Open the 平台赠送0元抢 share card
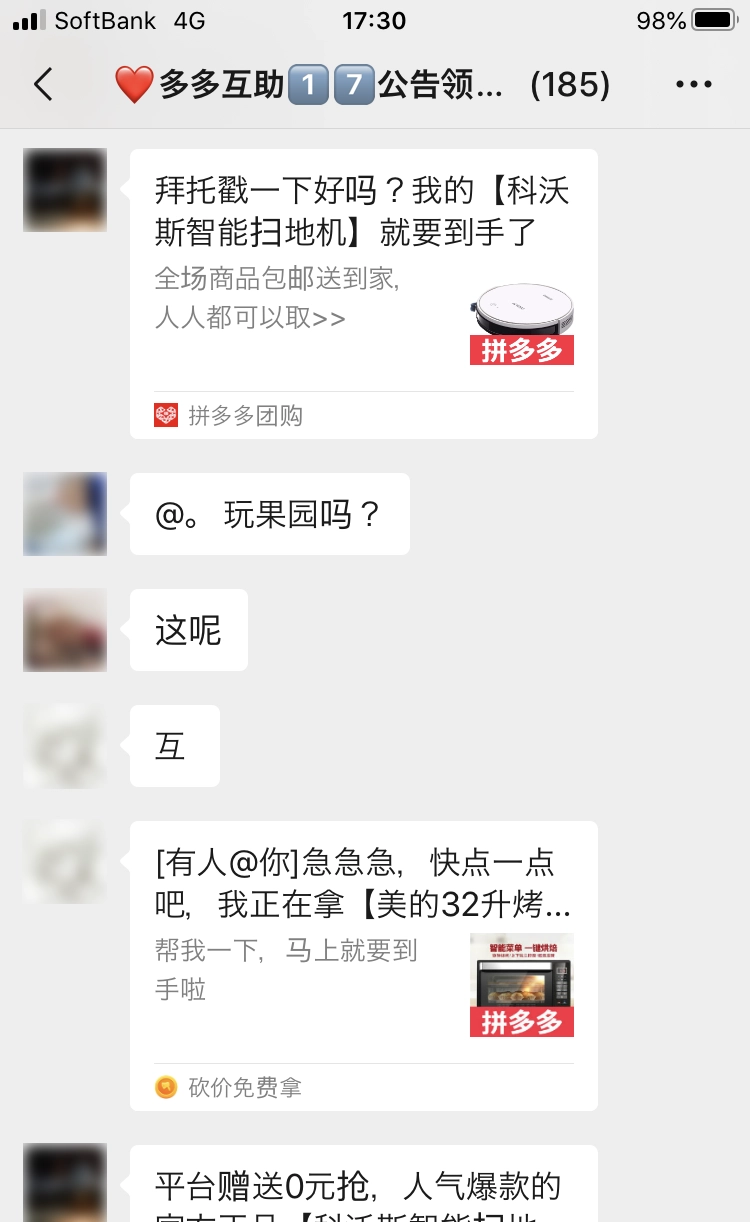The image size is (750, 1222). pyautogui.click(x=363, y=1188)
